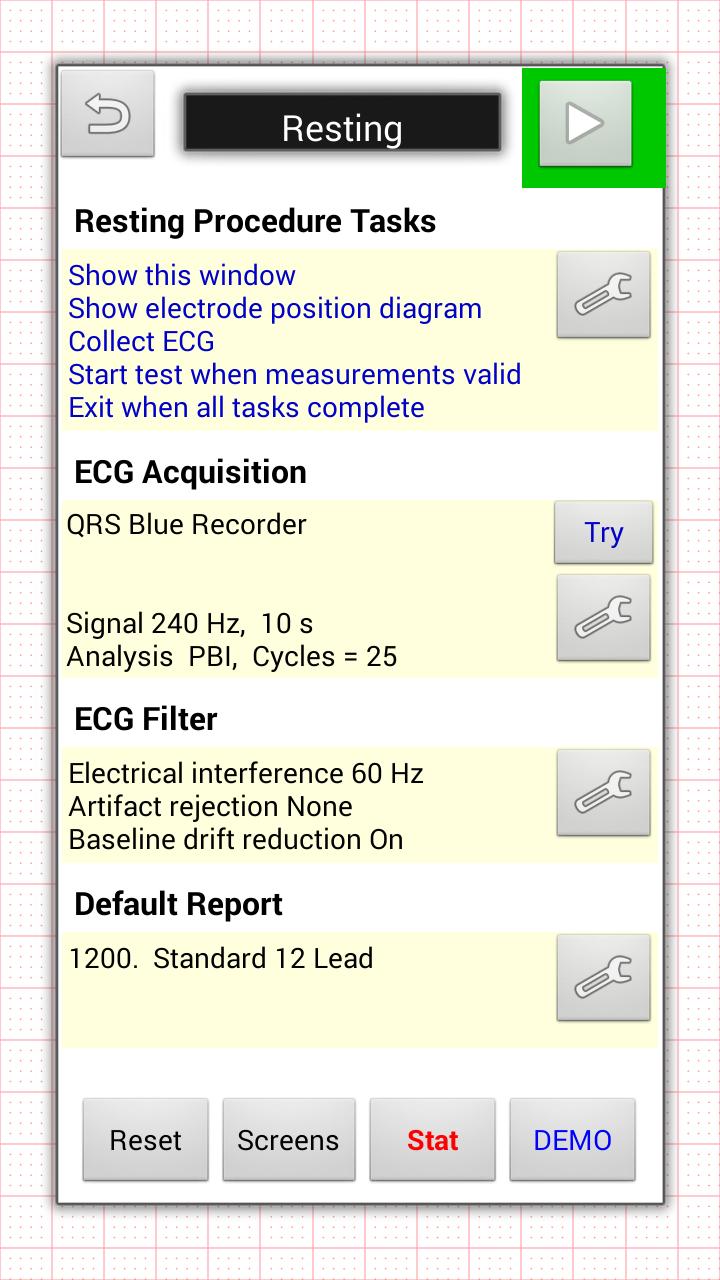Viewport: 720px width, 1280px height.
Task: Tap Try for QRS Blue Recorder
Action: [603, 532]
